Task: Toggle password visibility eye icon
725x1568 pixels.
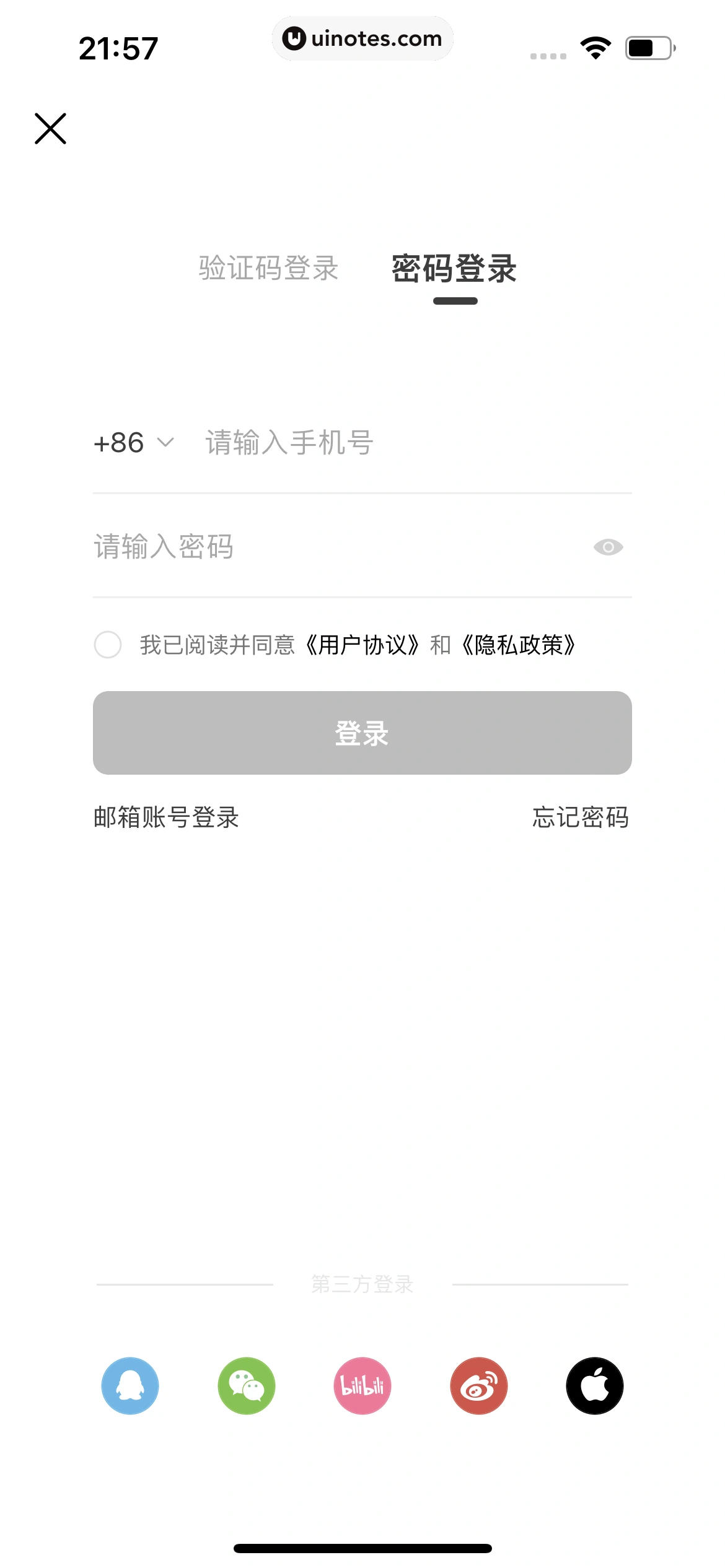Action: tap(608, 547)
